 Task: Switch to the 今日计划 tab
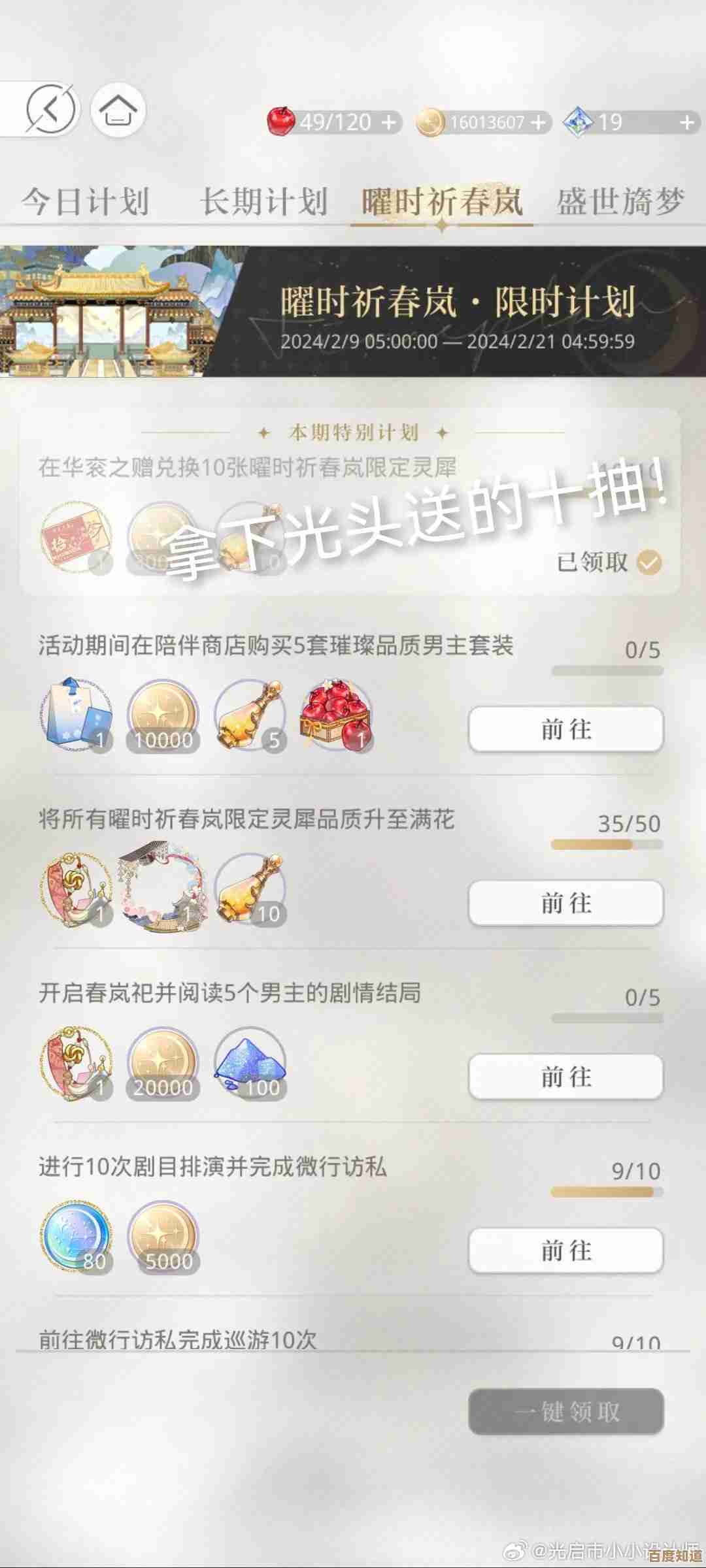point(86,201)
